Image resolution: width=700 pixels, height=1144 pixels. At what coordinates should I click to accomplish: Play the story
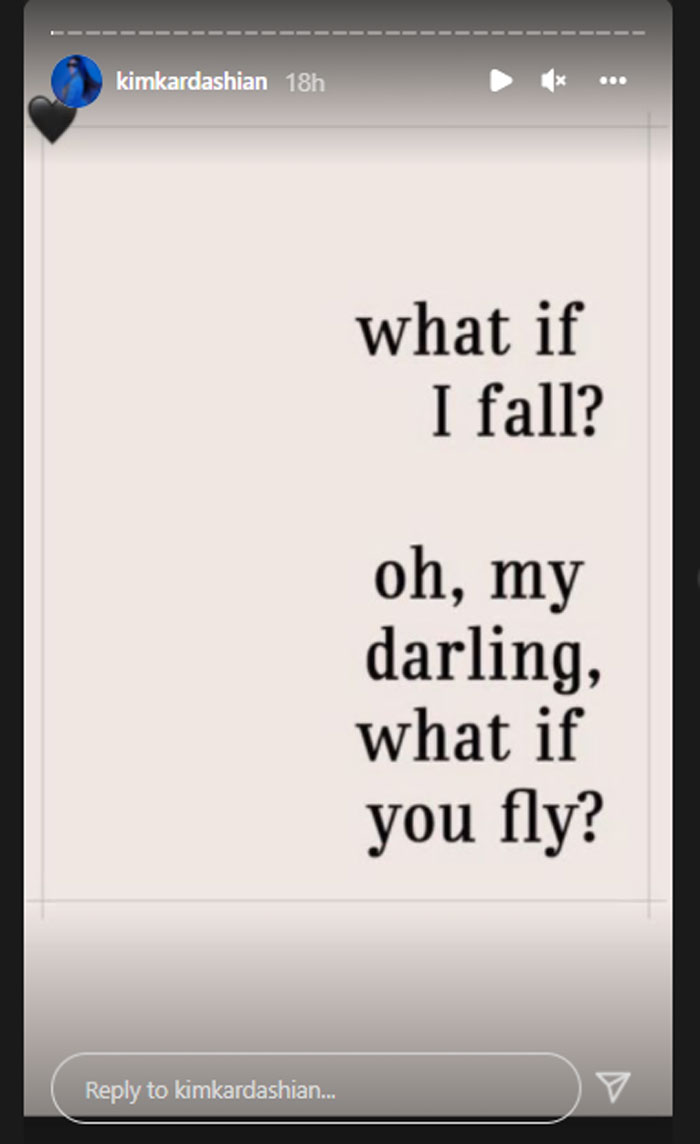(501, 81)
